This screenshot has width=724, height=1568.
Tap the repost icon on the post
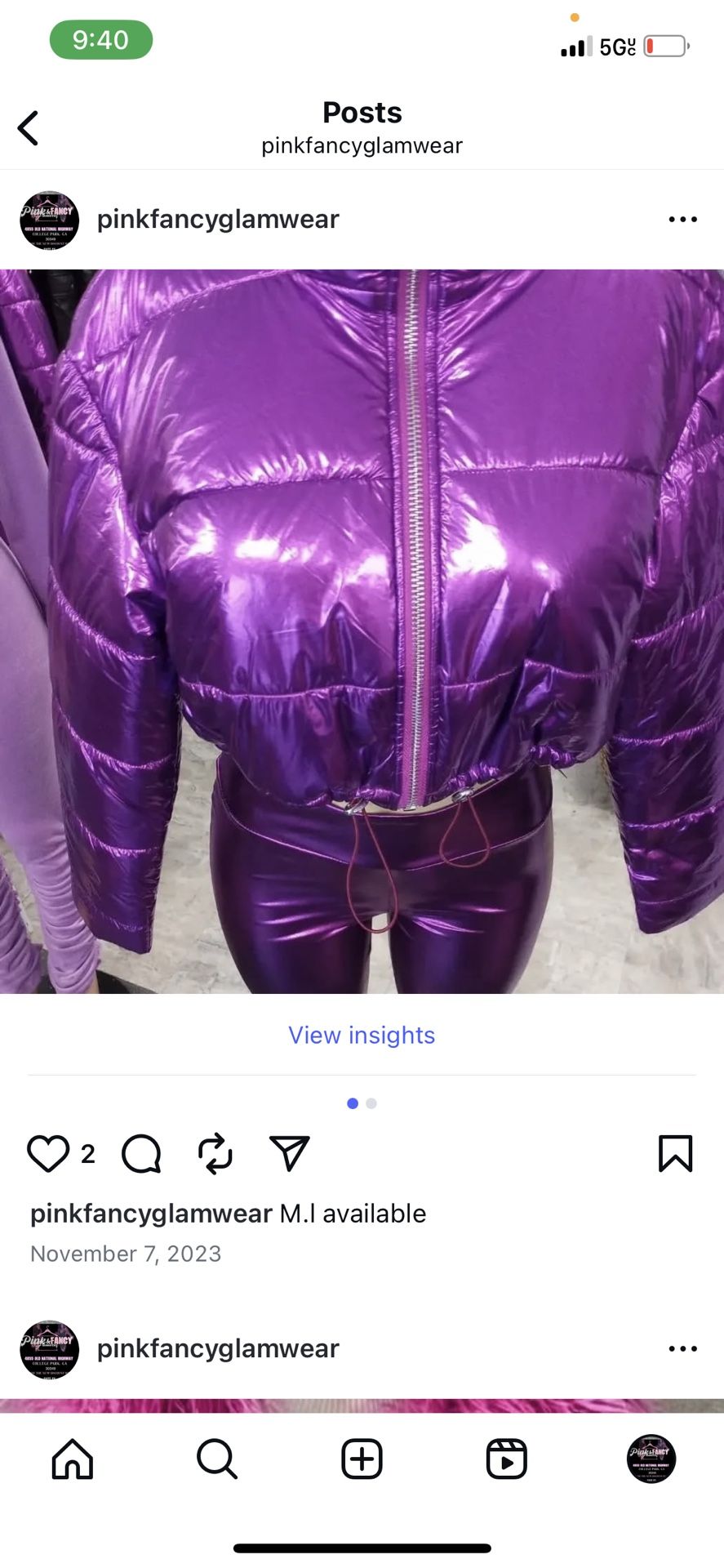(x=215, y=1154)
